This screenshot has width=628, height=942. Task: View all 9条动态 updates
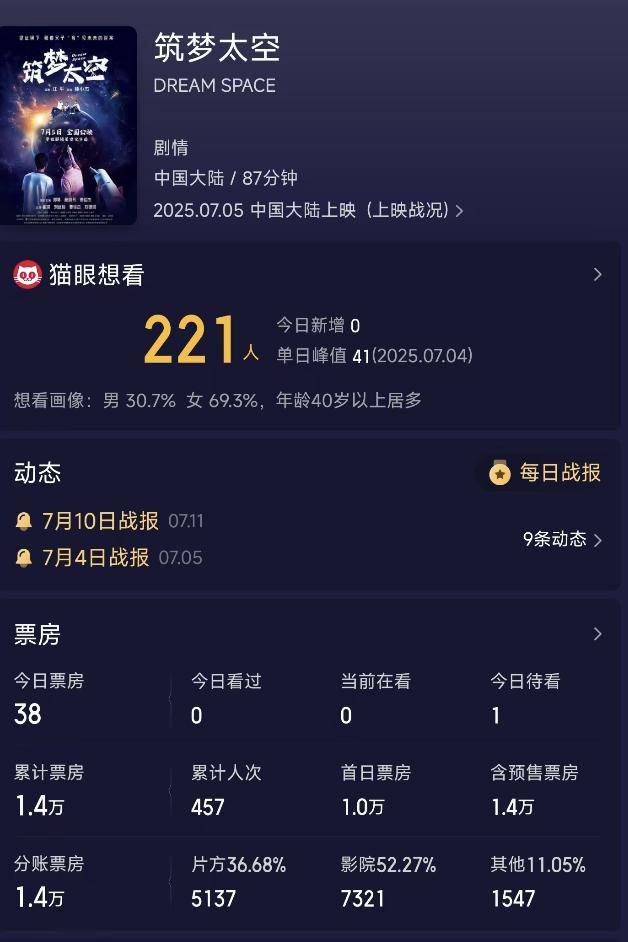tap(562, 540)
